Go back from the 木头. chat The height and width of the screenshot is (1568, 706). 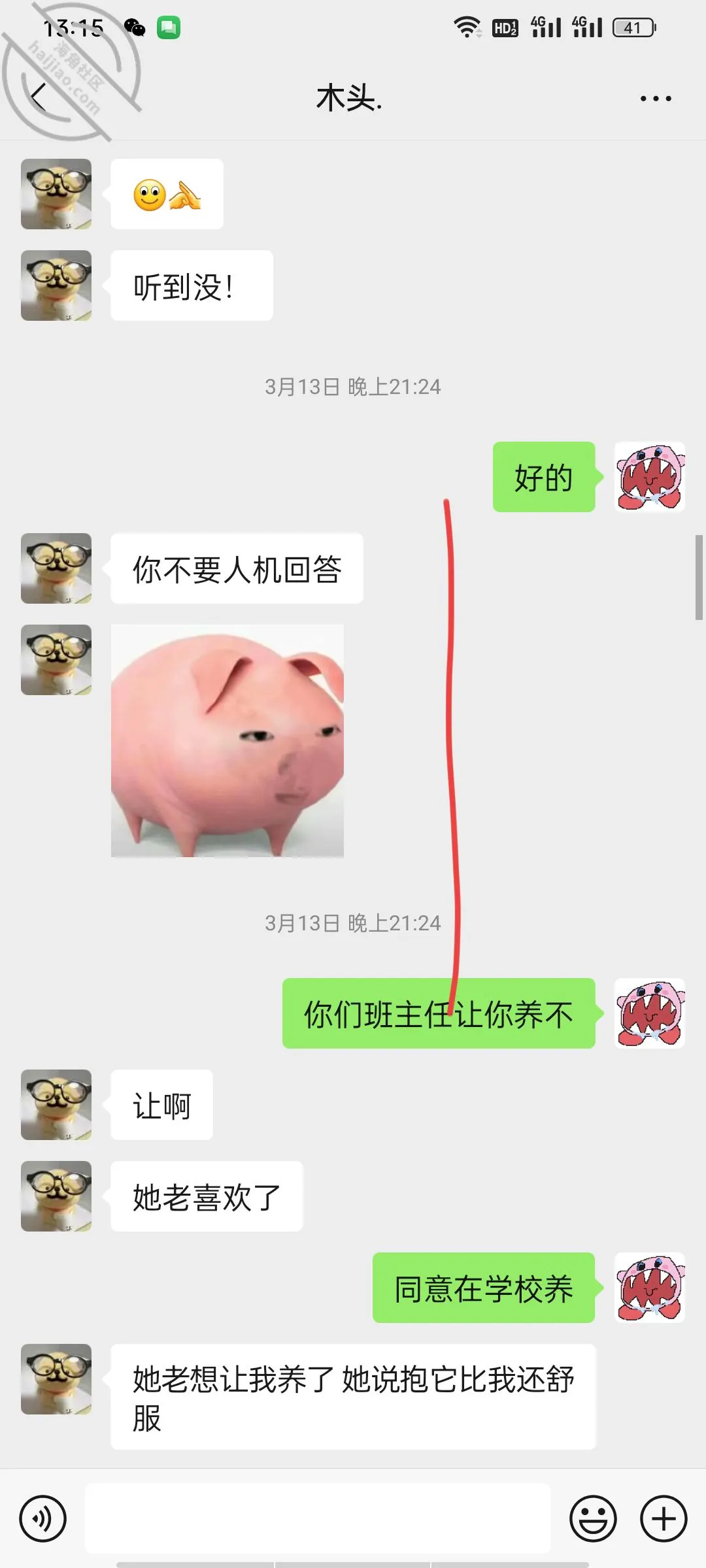coord(39,98)
